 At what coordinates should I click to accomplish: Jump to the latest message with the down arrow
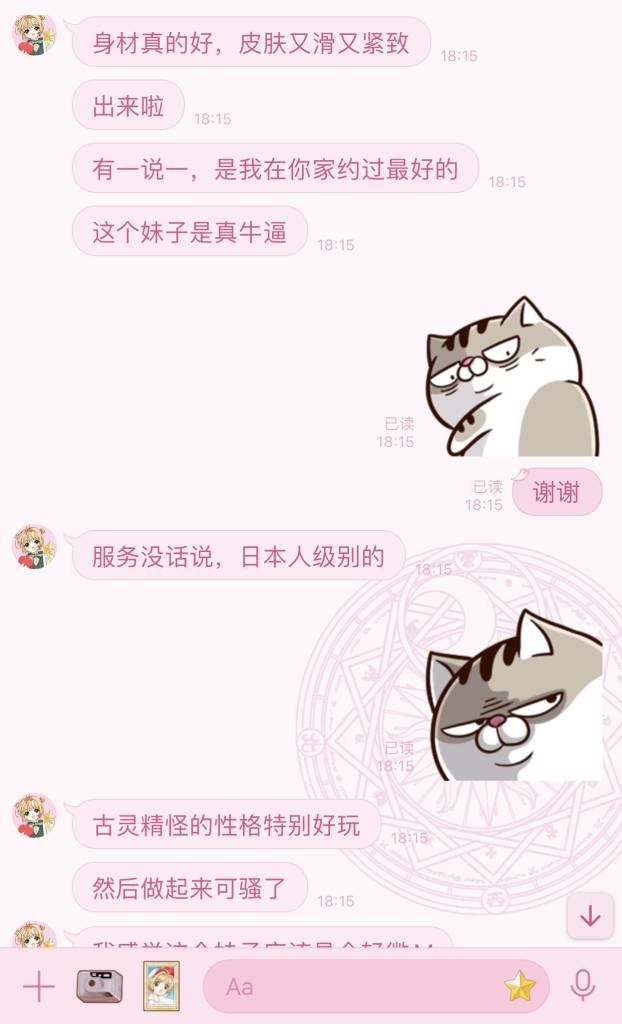[590, 916]
